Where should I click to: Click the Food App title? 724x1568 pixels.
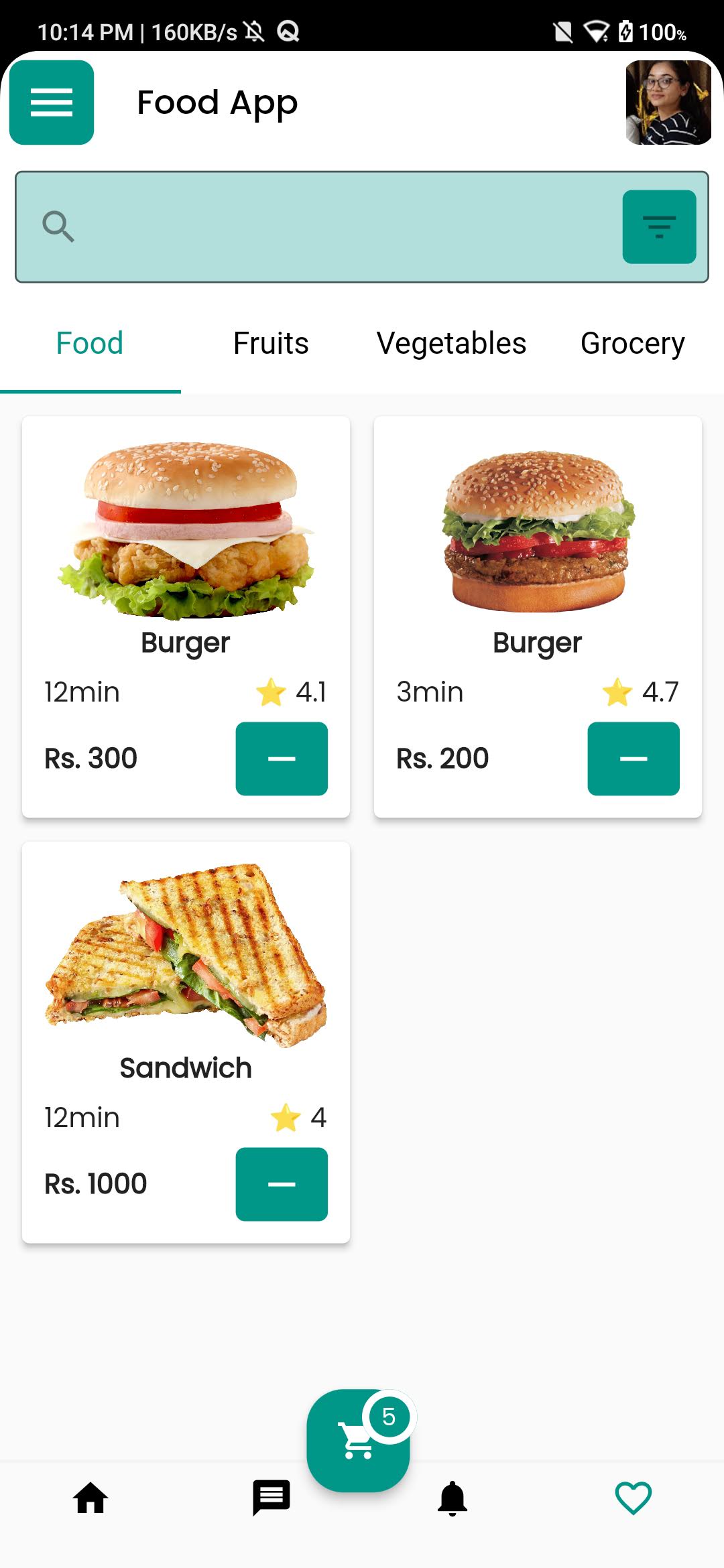click(217, 102)
